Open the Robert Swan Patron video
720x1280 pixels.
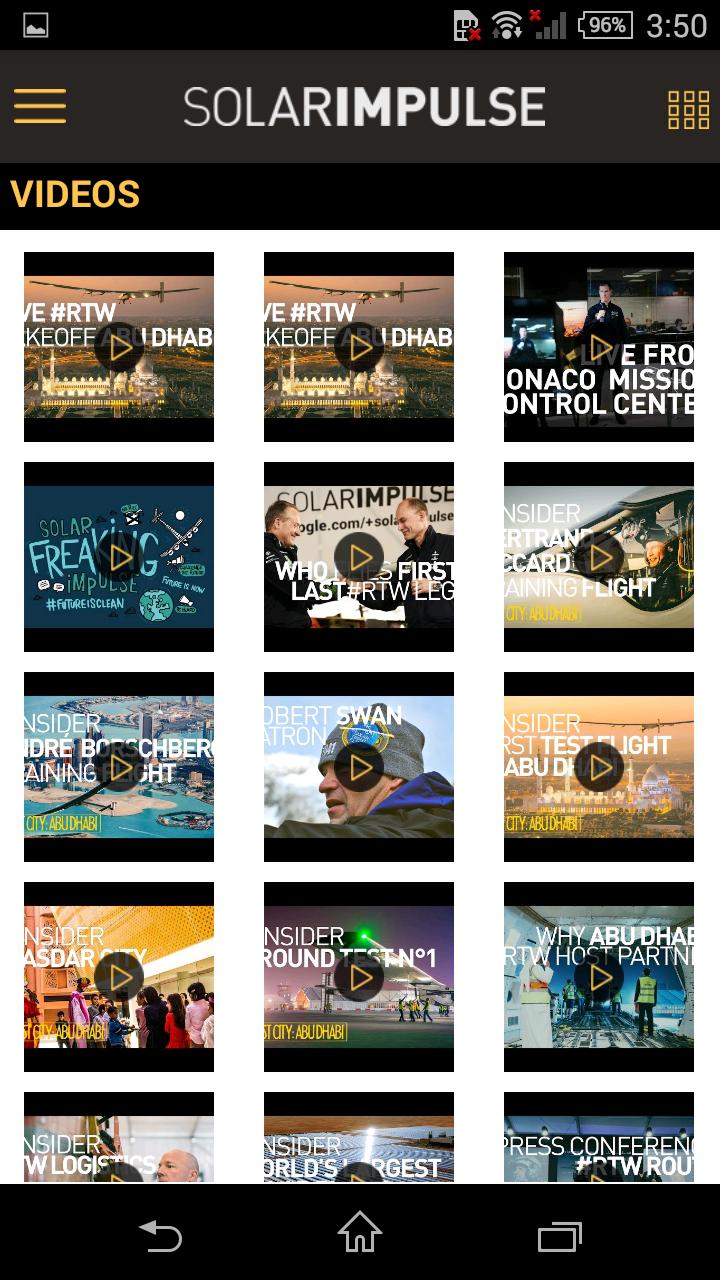(359, 767)
